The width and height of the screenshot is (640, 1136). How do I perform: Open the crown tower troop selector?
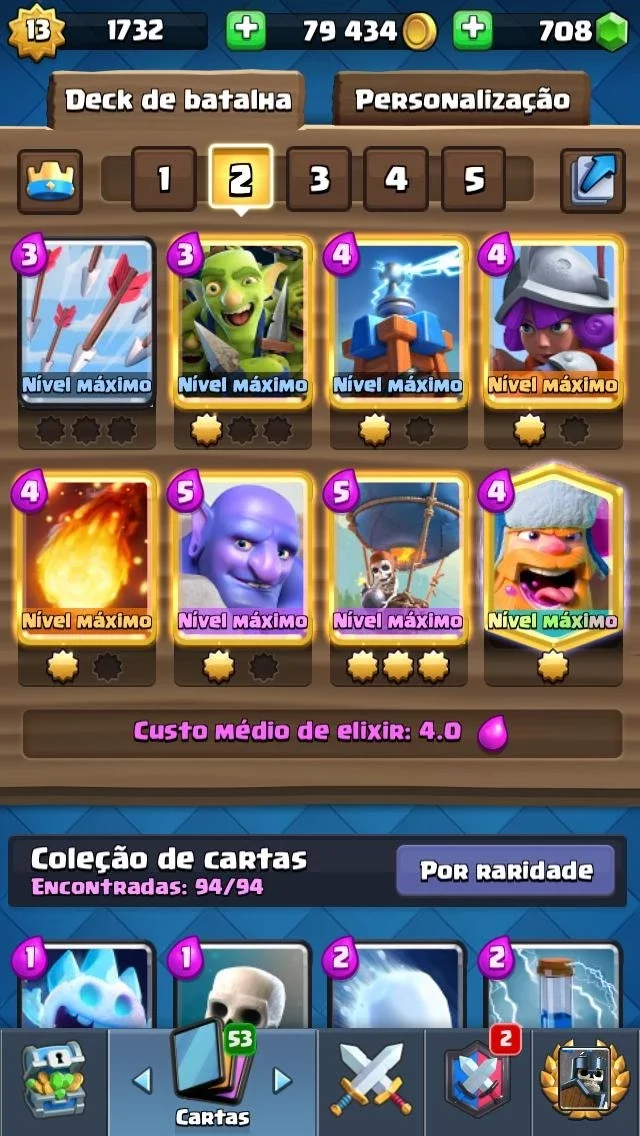50,181
